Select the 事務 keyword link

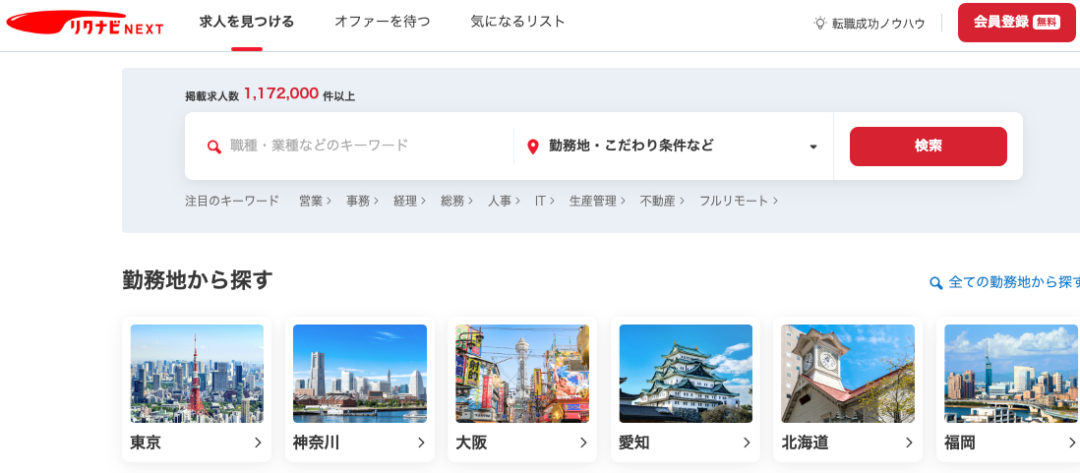click(362, 201)
